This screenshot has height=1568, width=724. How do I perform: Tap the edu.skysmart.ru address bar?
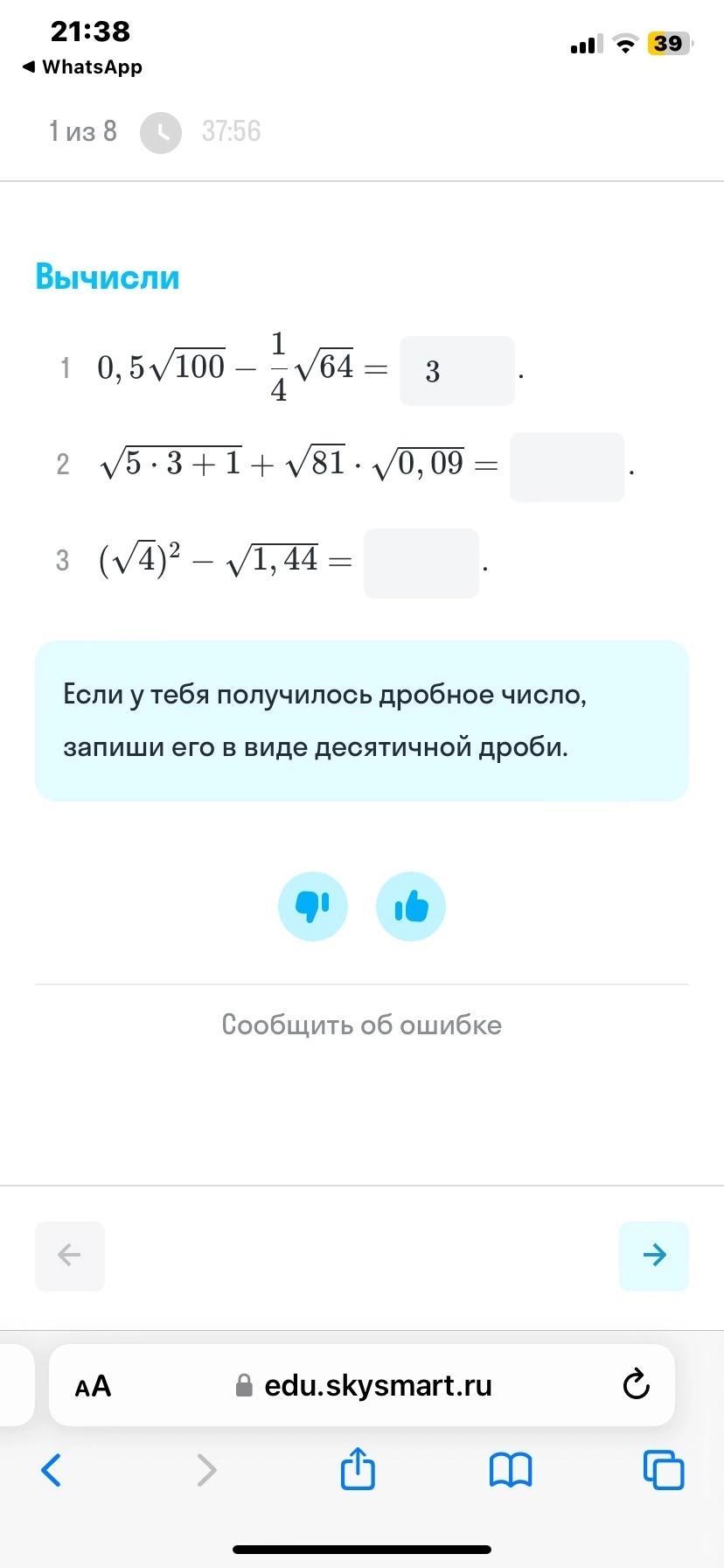point(362,1385)
